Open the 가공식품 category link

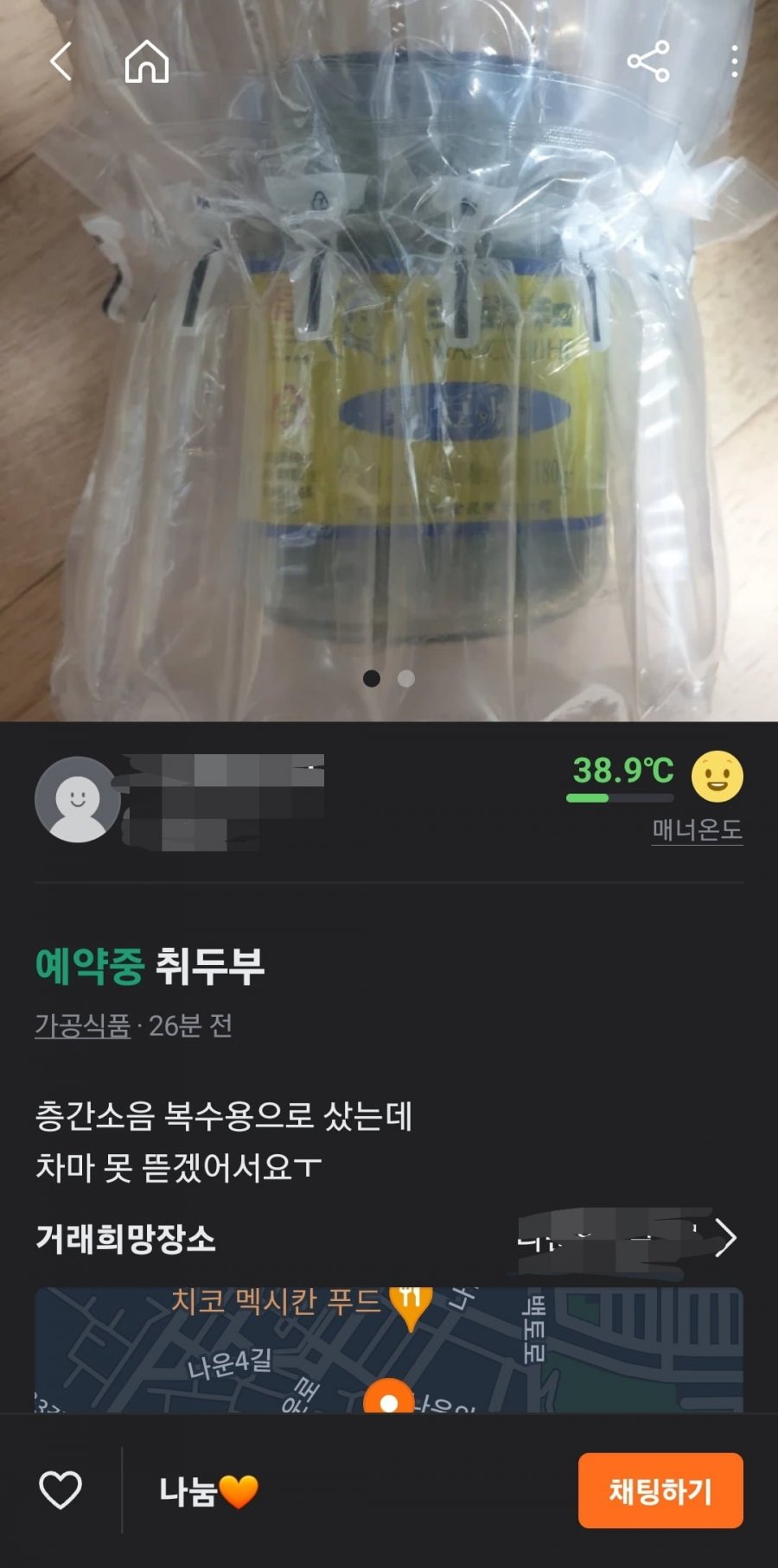[x=82, y=1025]
